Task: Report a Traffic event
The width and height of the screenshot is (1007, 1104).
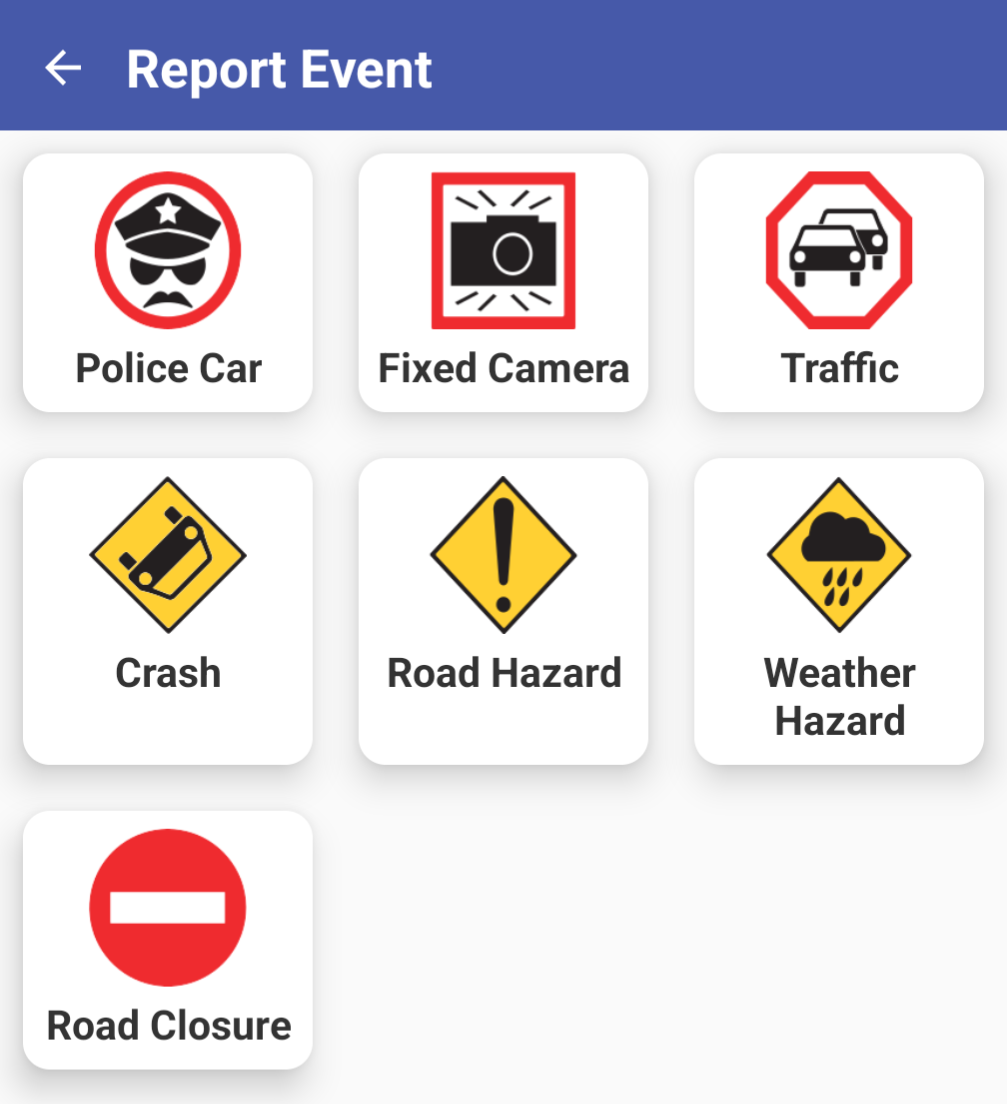Action: click(x=839, y=282)
